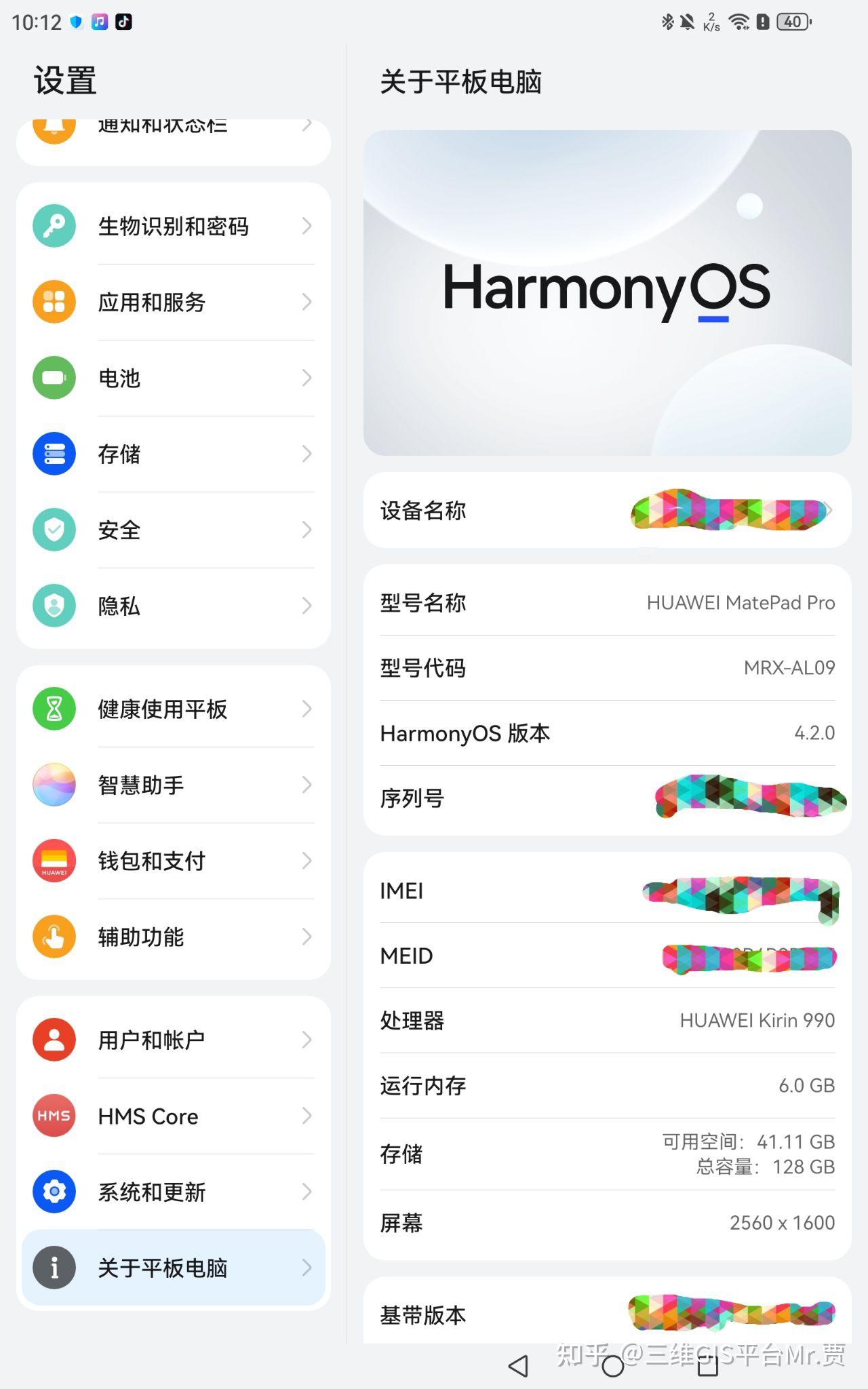Select 关于平板电脑 in the sidebar
Image resolution: width=868 pixels, height=1389 pixels.
[173, 1268]
